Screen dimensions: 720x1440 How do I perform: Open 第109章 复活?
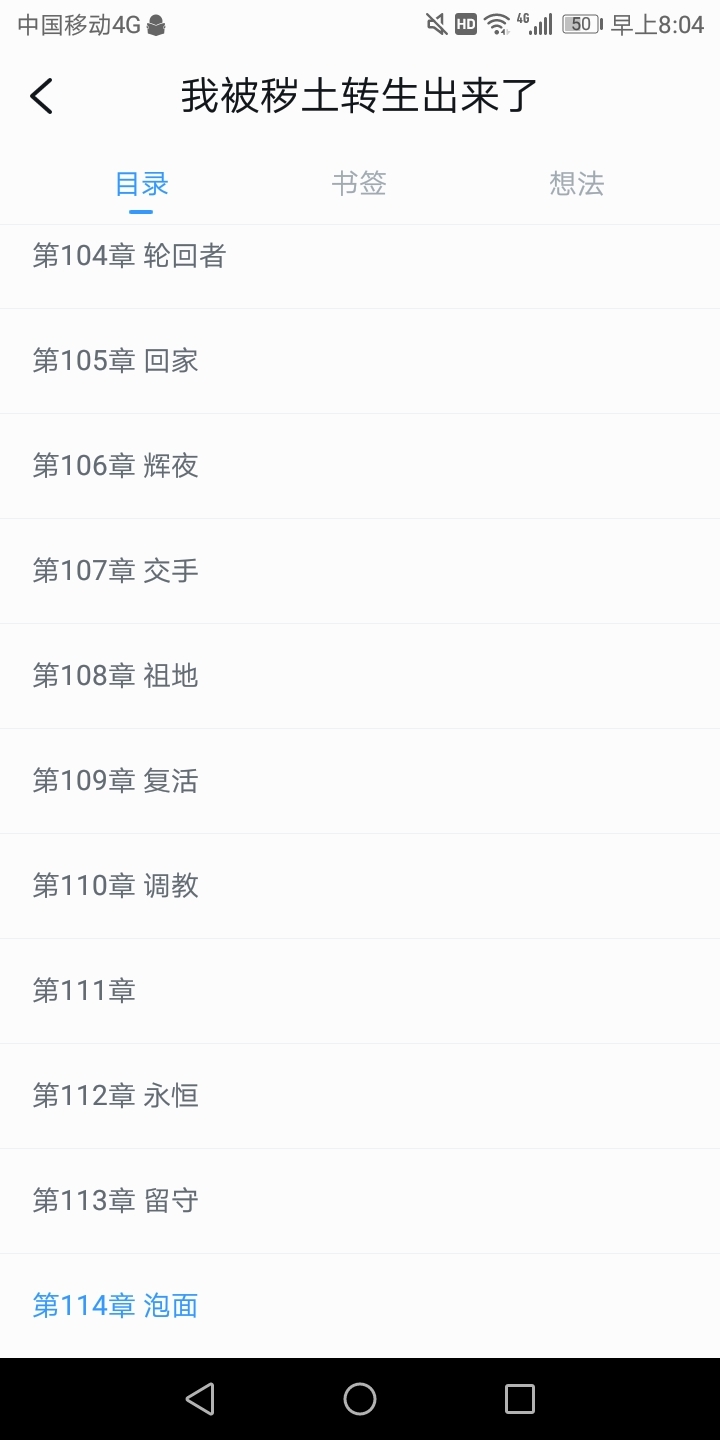116,781
